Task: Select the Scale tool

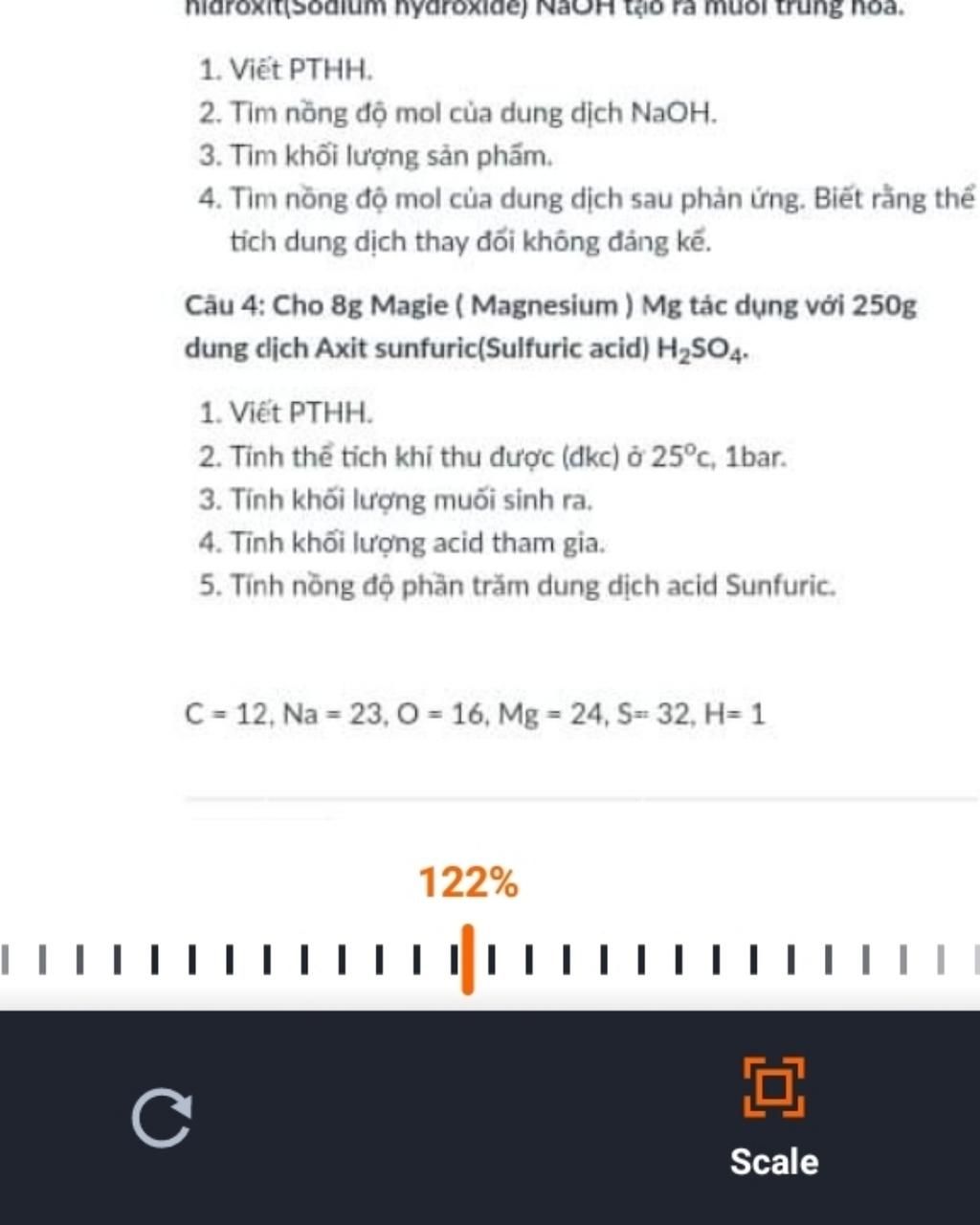Action: [x=774, y=1115]
